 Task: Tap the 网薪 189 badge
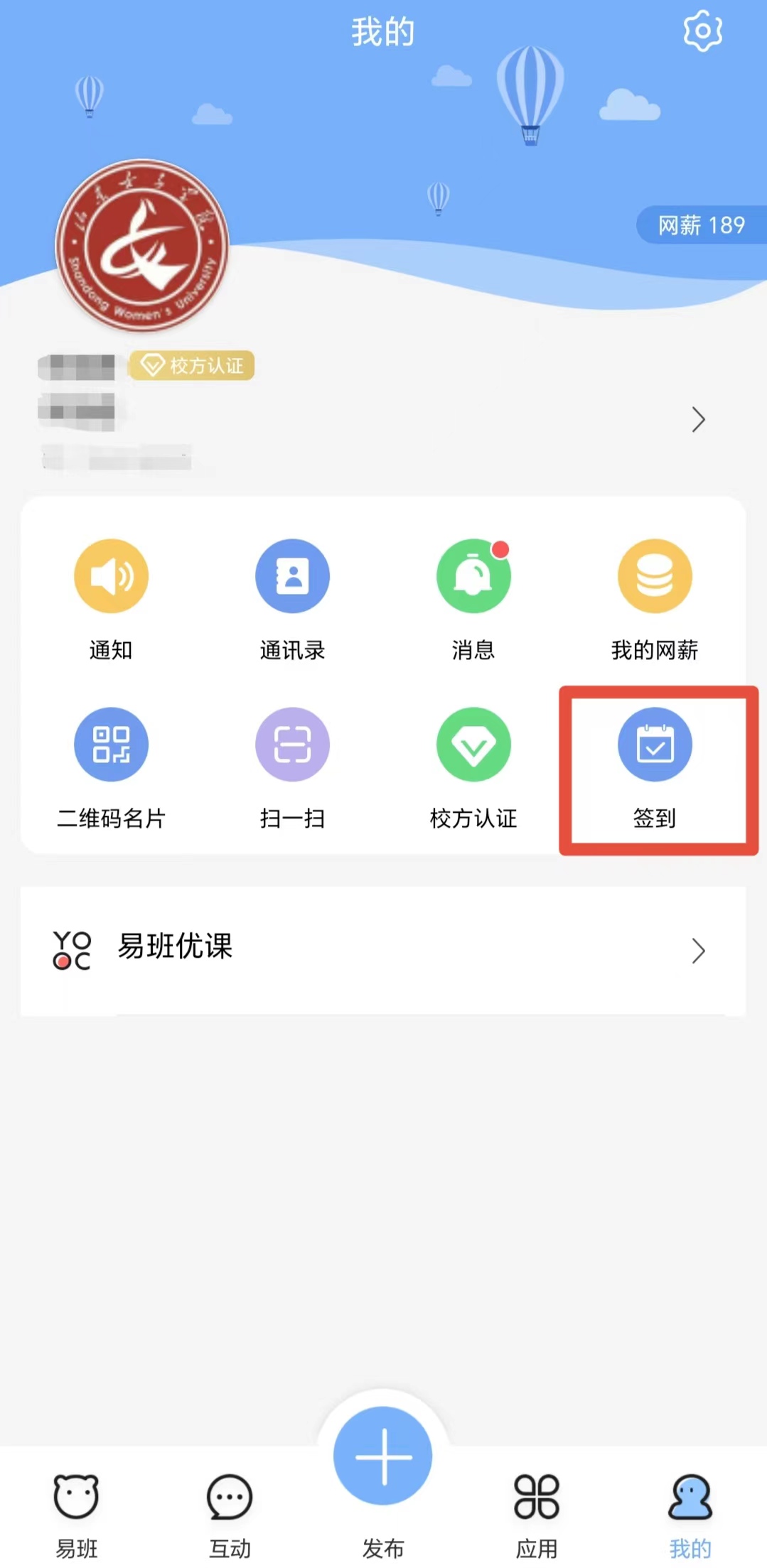pyautogui.click(x=700, y=225)
